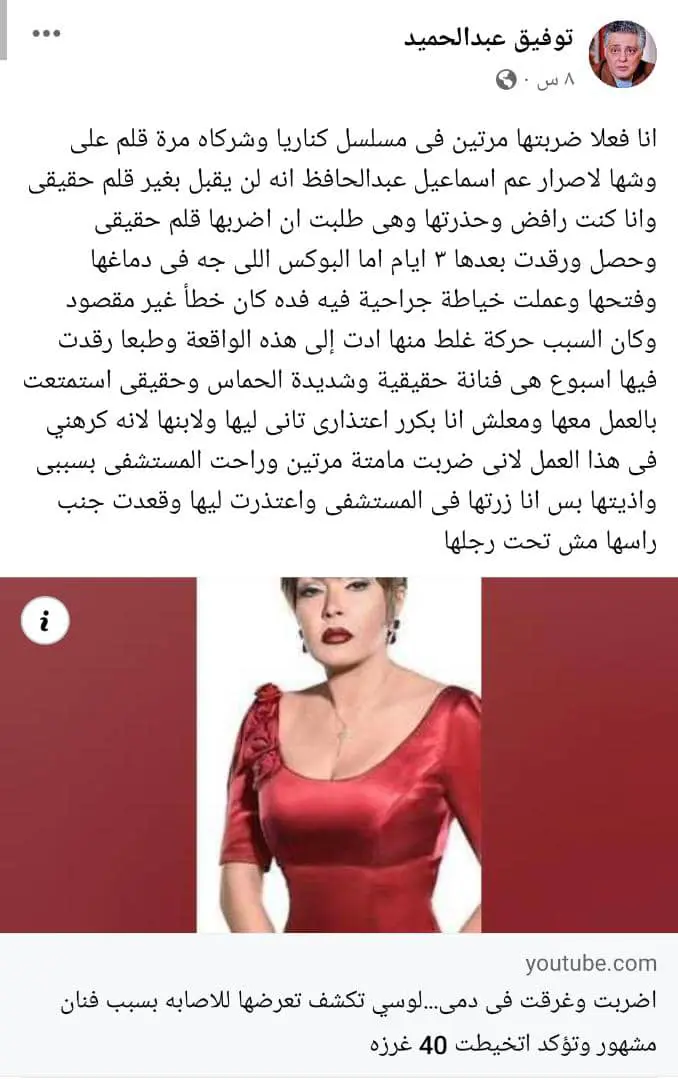Screen dimensions: 678x1080
Task: Open the shared YouTube link image
Action: tap(339, 755)
